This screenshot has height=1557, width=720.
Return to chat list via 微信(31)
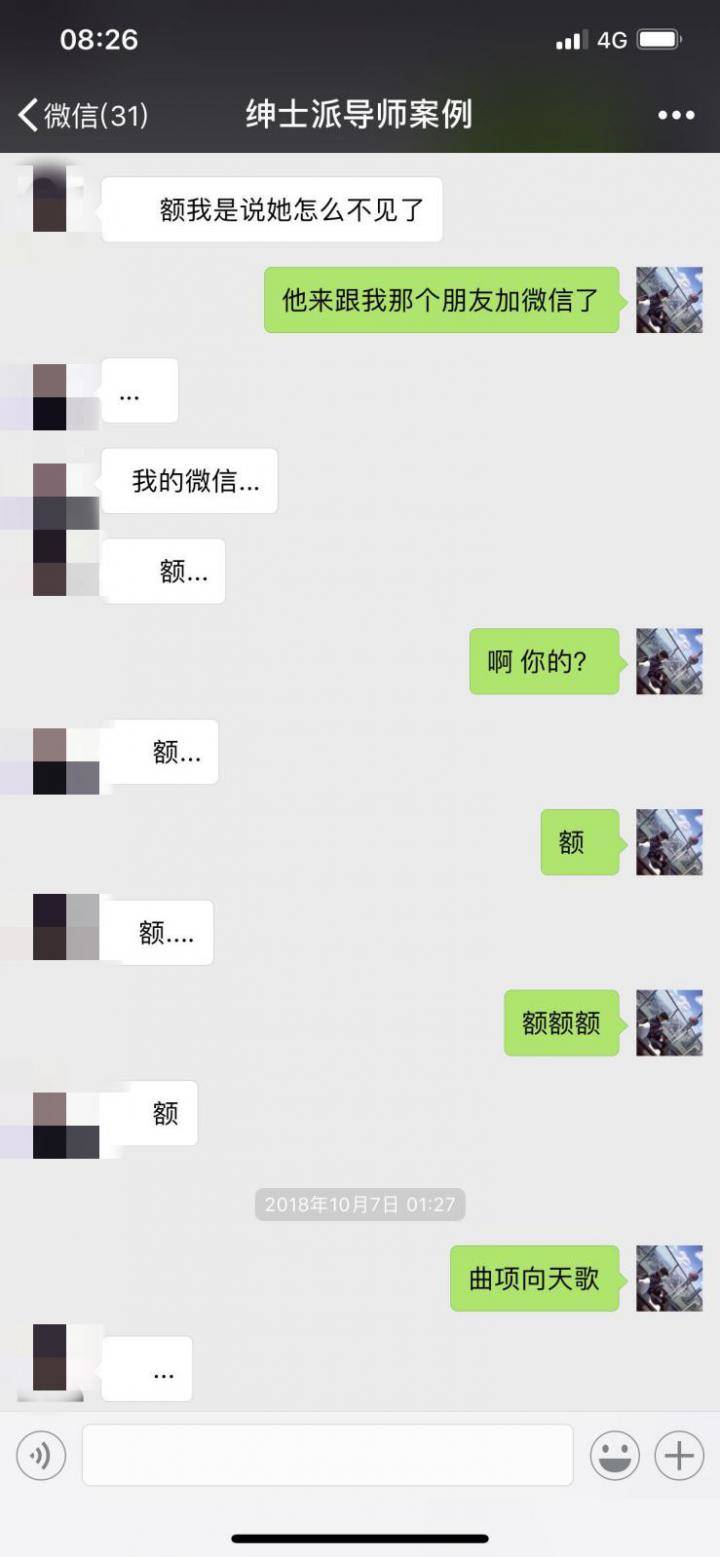[x=90, y=115]
